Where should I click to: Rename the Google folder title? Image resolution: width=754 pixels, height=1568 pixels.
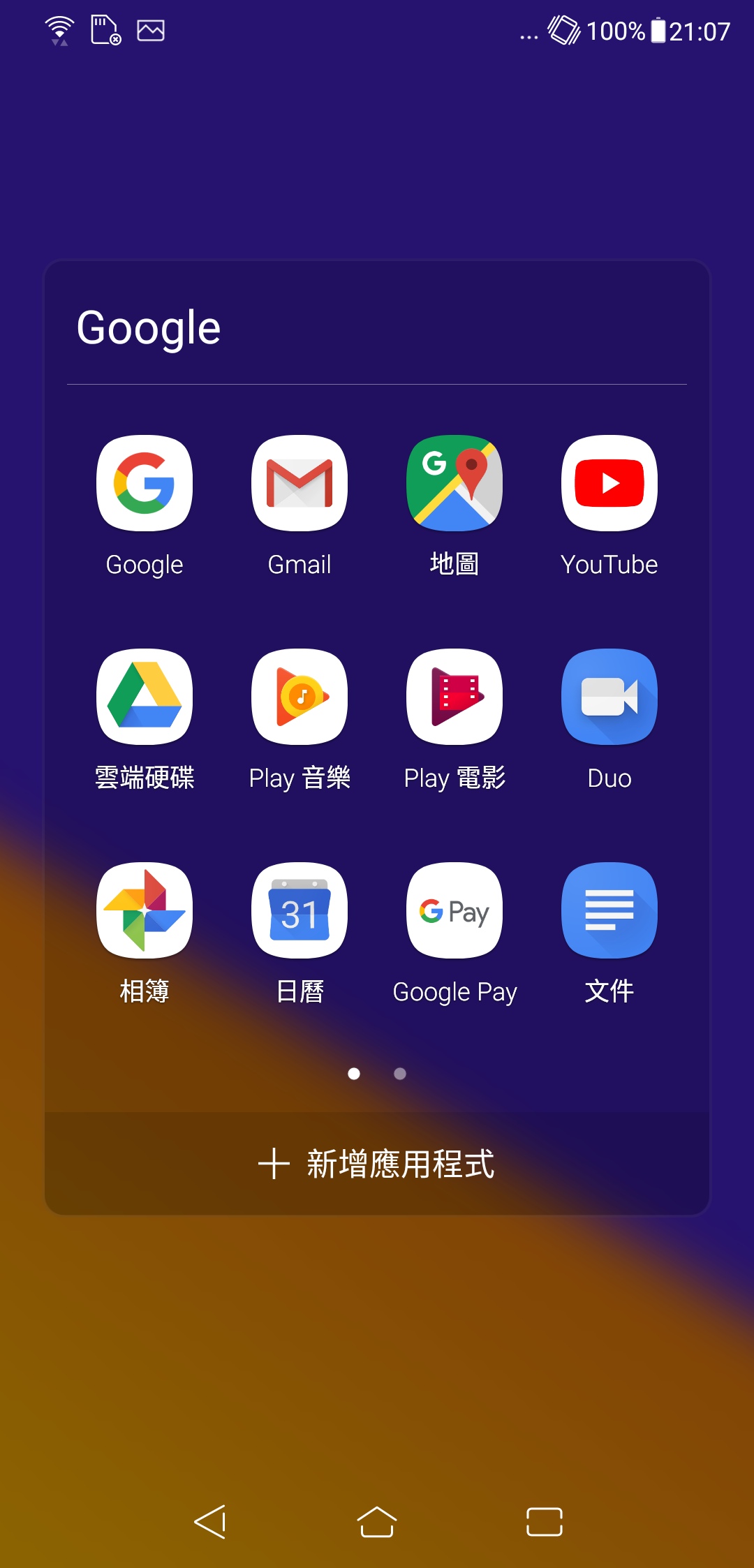click(149, 328)
